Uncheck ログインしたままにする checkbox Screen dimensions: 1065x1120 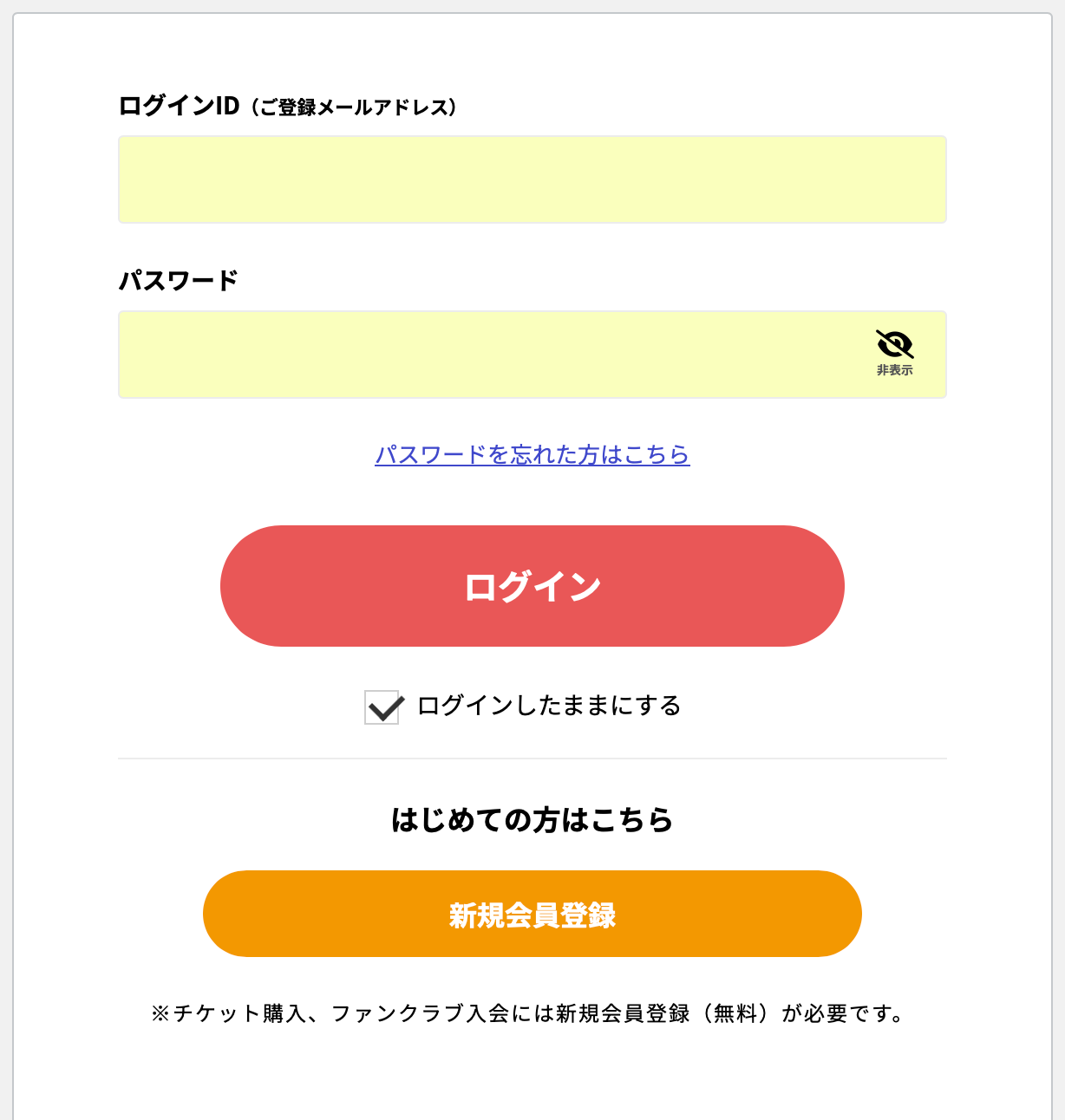(382, 707)
